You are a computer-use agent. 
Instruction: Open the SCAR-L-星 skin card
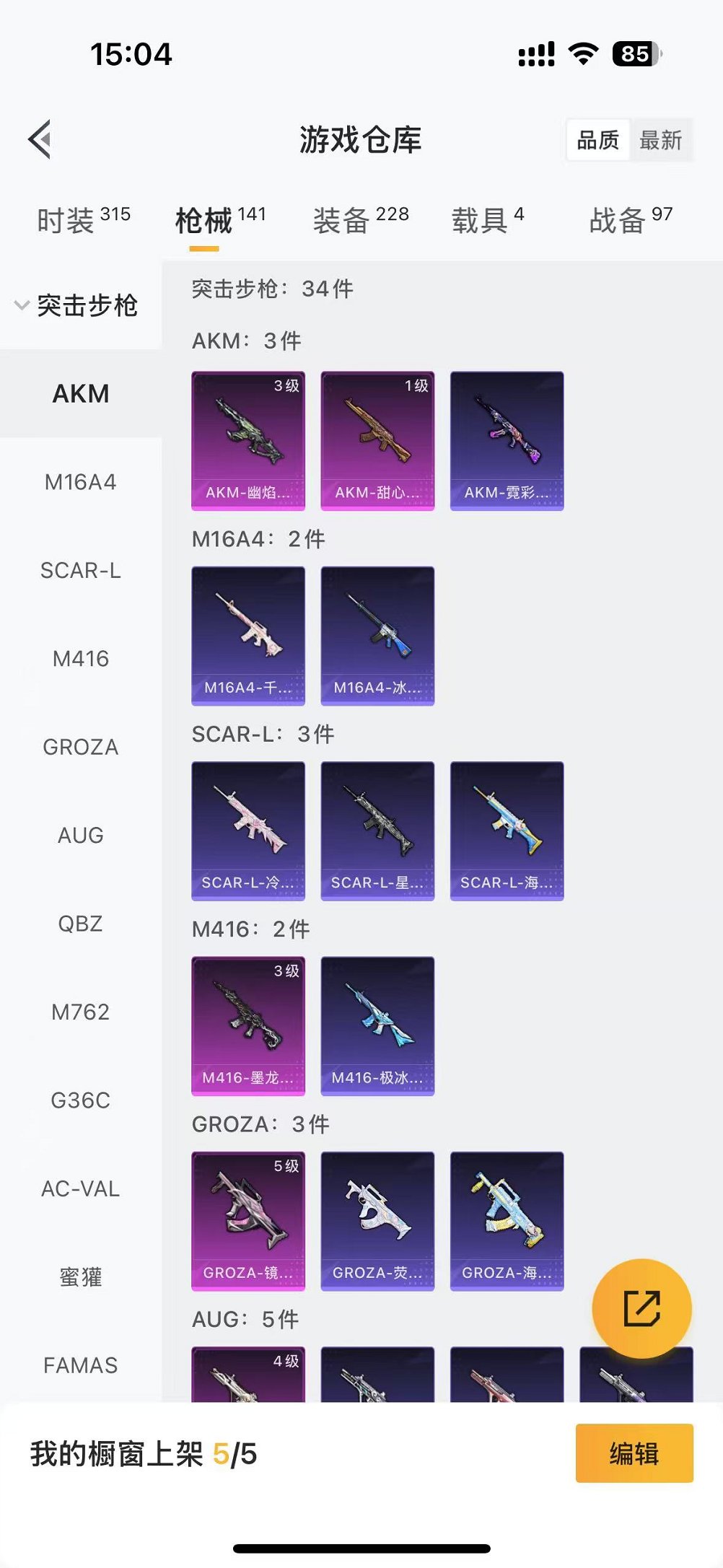click(377, 831)
